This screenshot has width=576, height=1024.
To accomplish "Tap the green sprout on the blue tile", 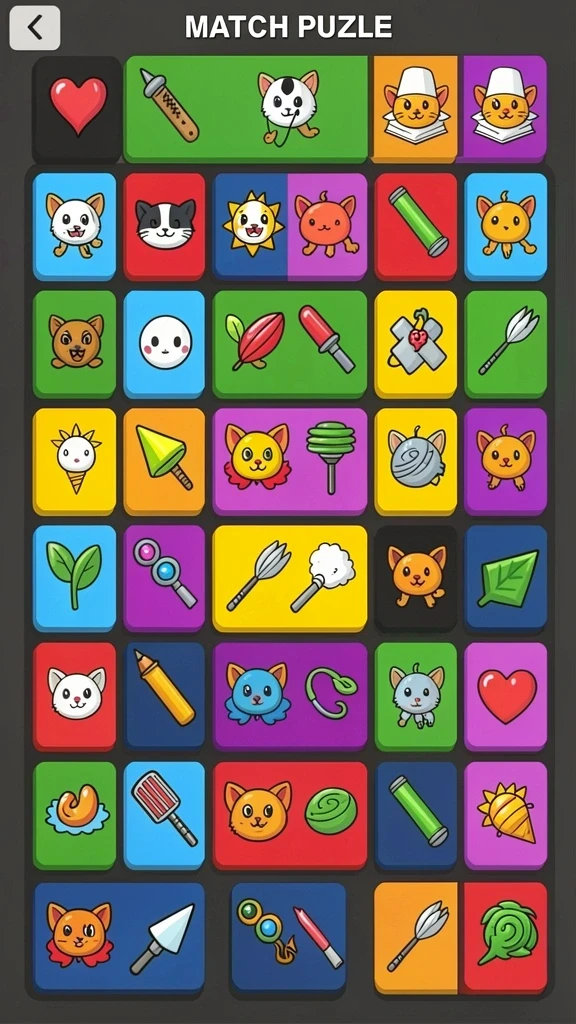I will pos(74,579).
